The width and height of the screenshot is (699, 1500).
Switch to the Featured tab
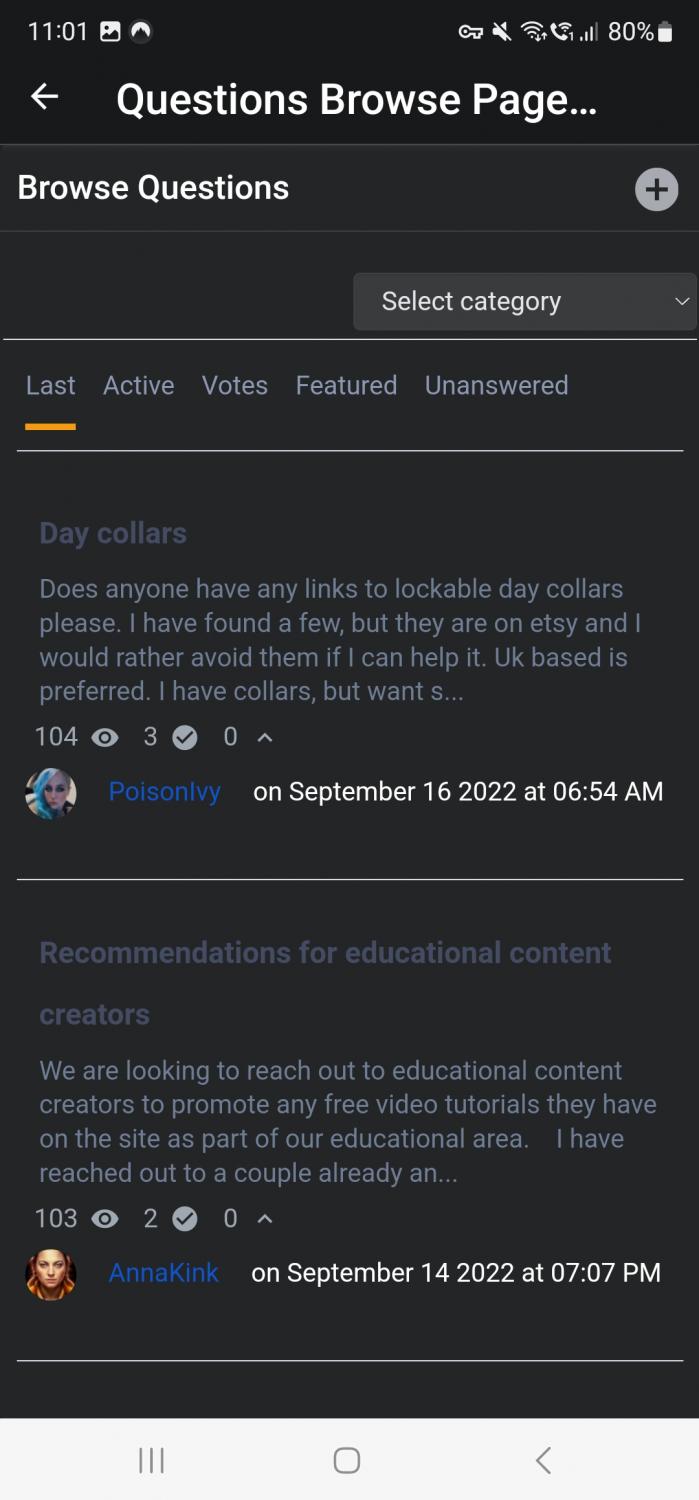tap(346, 385)
